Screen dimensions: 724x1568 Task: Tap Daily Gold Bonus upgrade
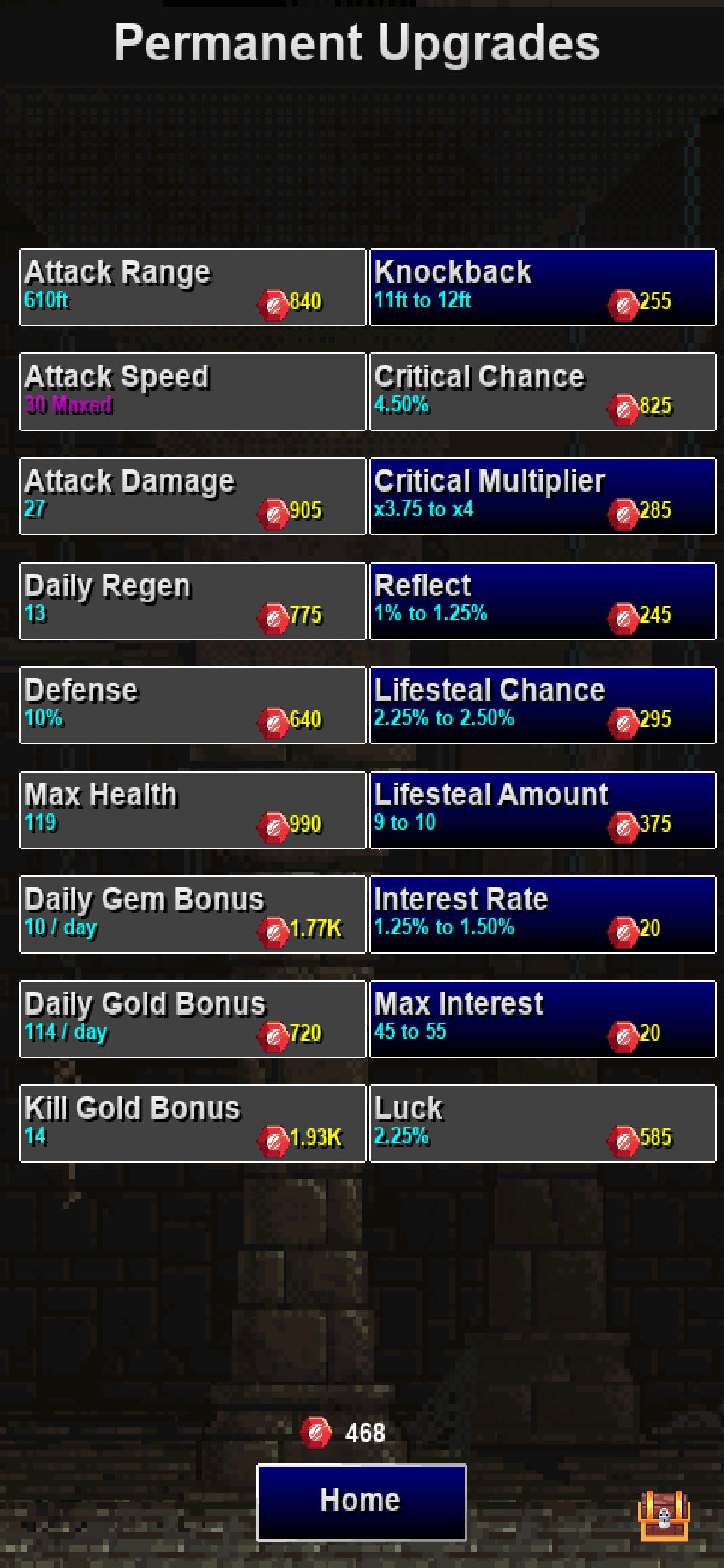(192, 1019)
